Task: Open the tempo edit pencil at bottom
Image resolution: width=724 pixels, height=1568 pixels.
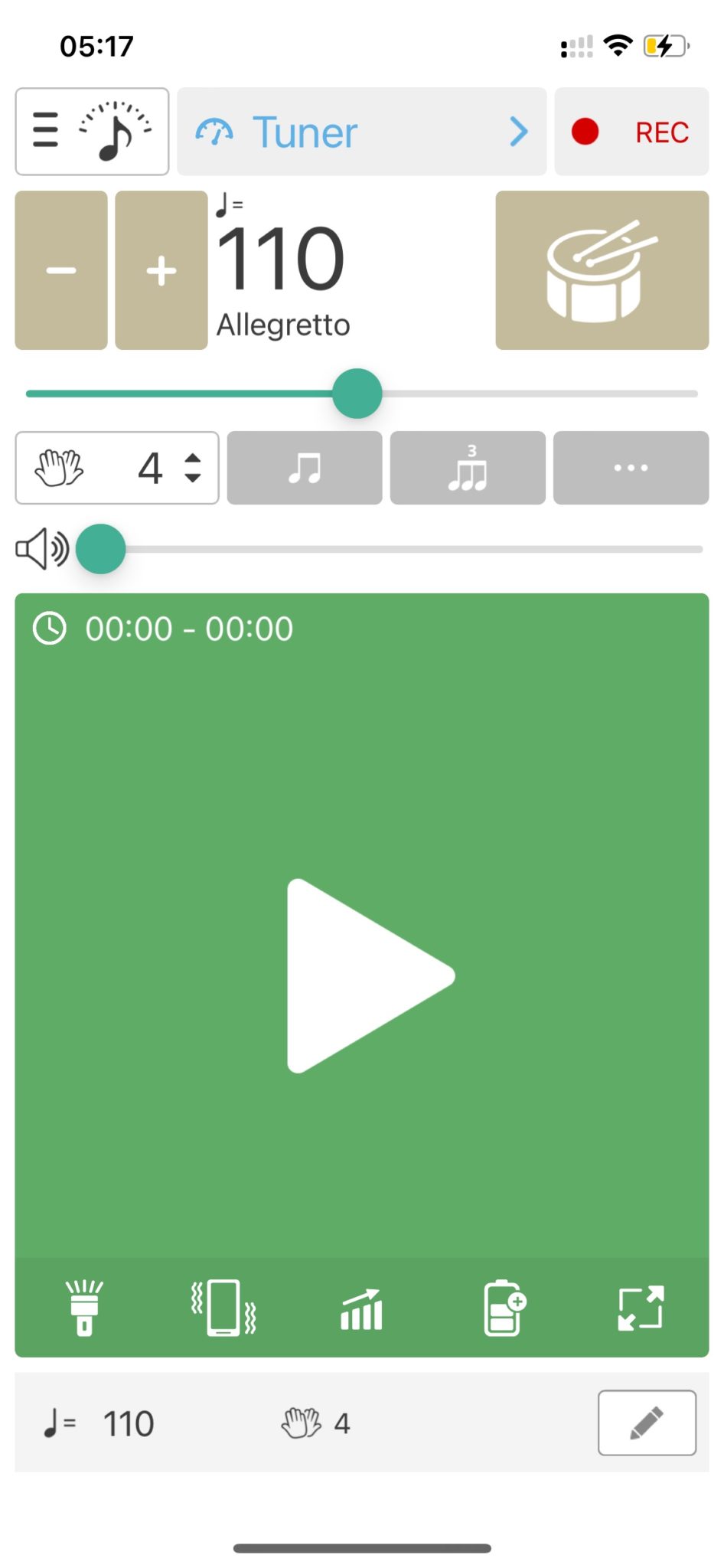Action: click(647, 1423)
